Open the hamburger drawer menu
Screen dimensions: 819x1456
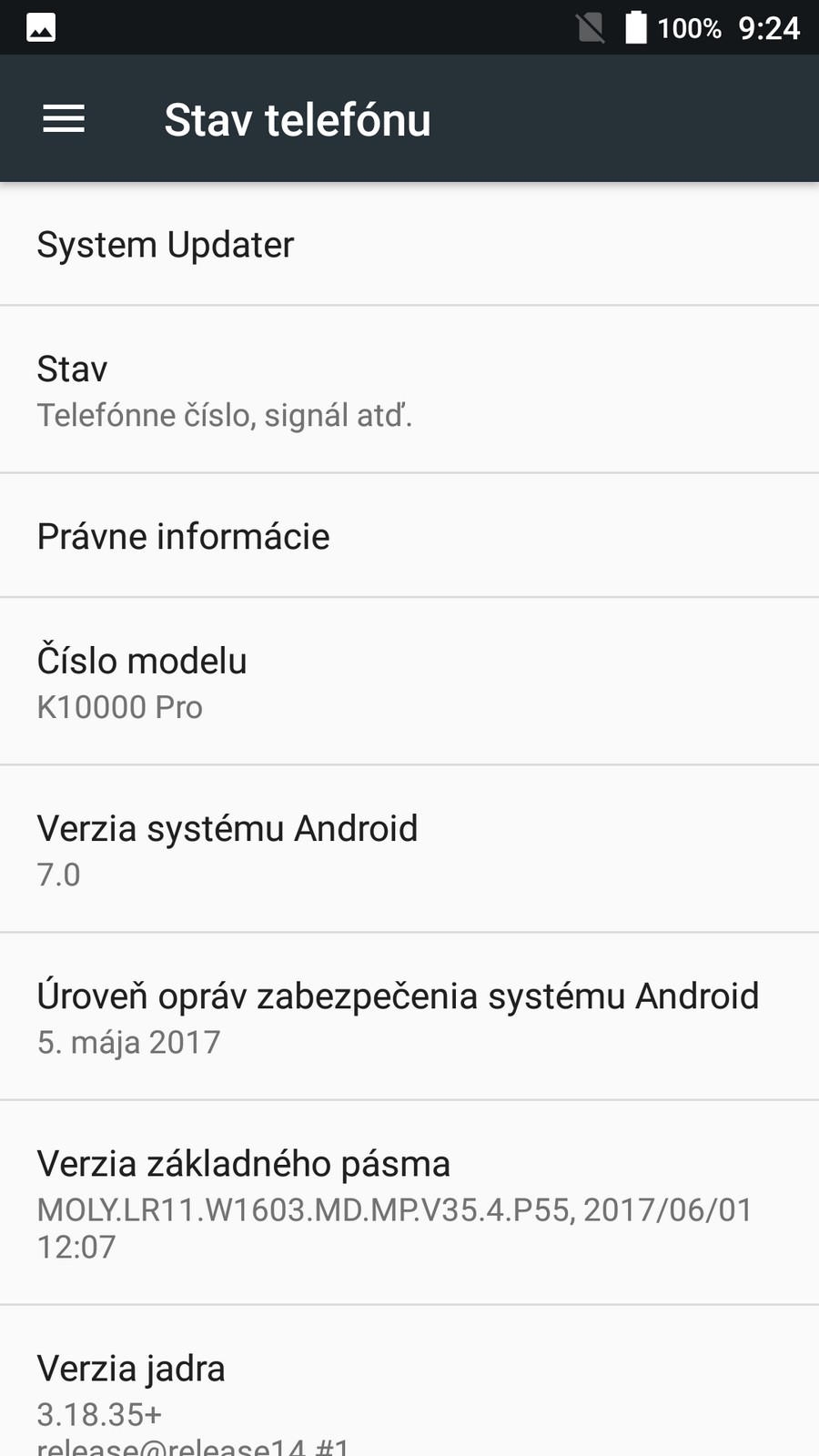64,118
